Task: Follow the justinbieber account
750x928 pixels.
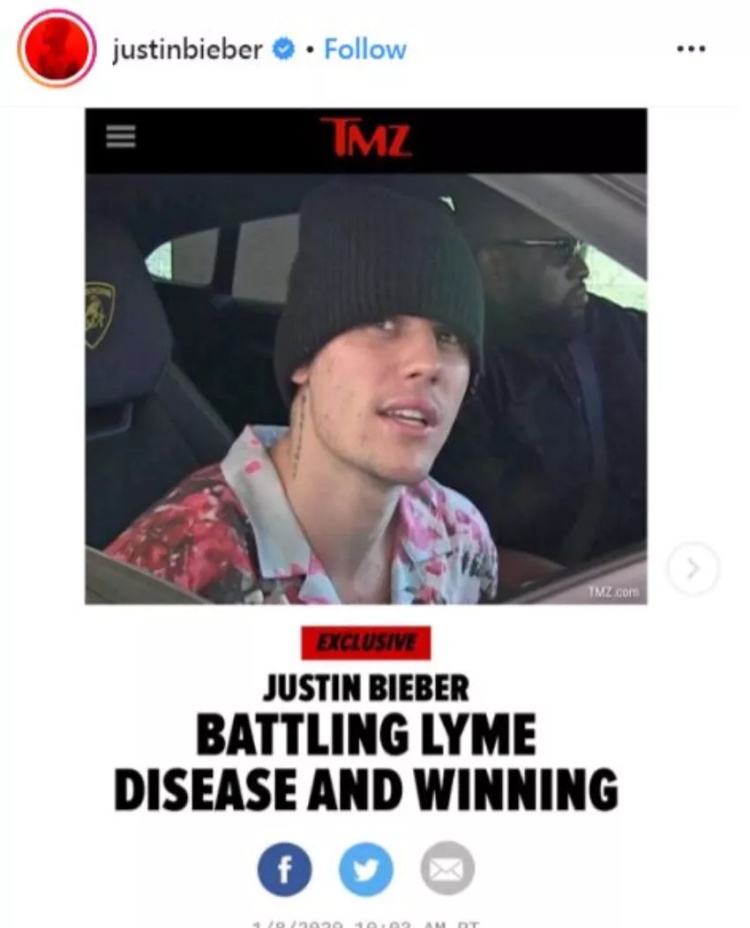Action: pyautogui.click(x=365, y=49)
